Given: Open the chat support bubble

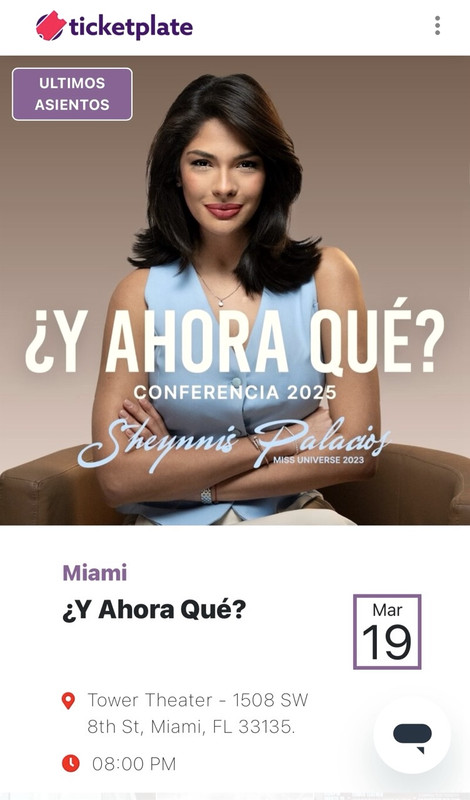Looking at the screenshot, I should (x=412, y=735).
